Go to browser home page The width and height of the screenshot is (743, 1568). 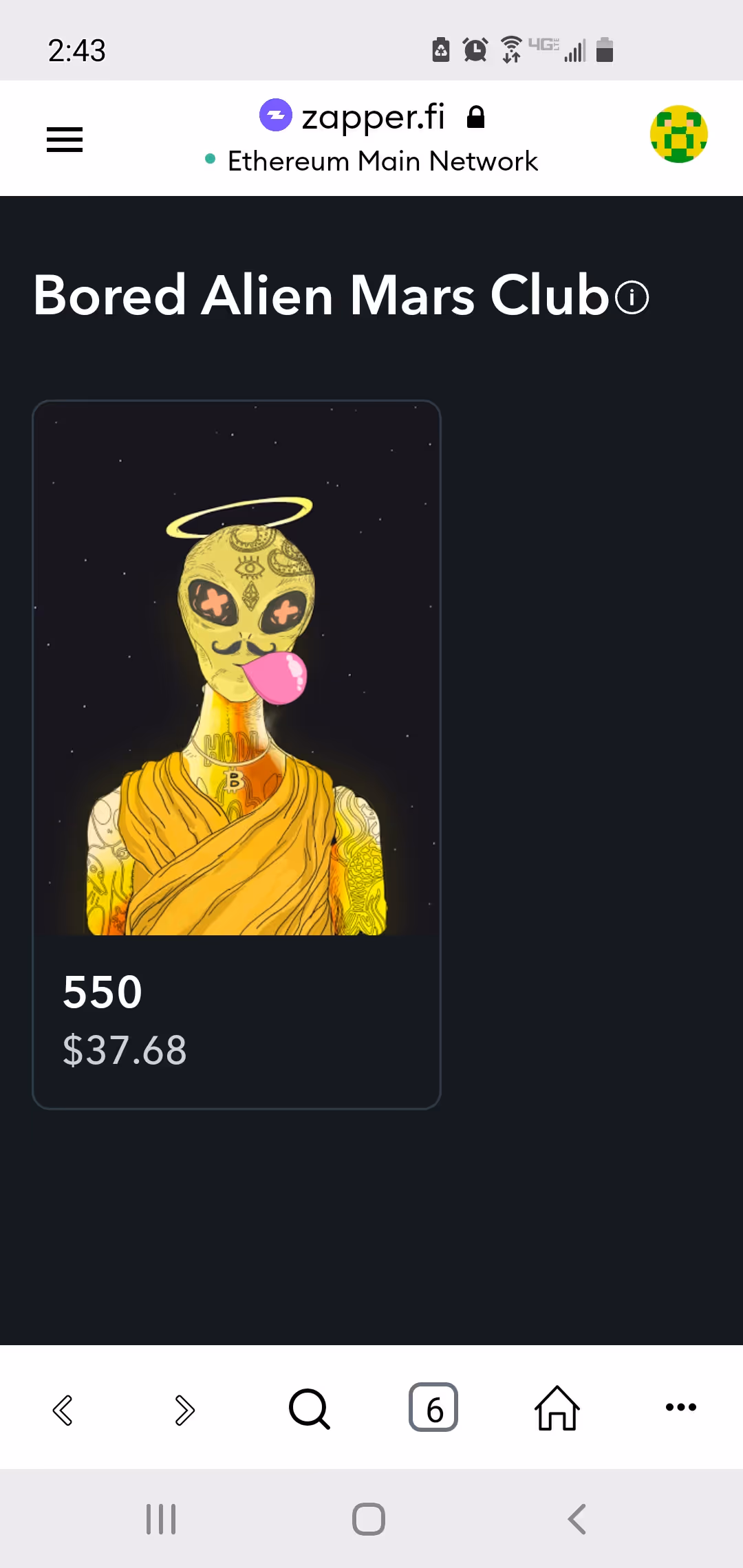click(x=557, y=1408)
